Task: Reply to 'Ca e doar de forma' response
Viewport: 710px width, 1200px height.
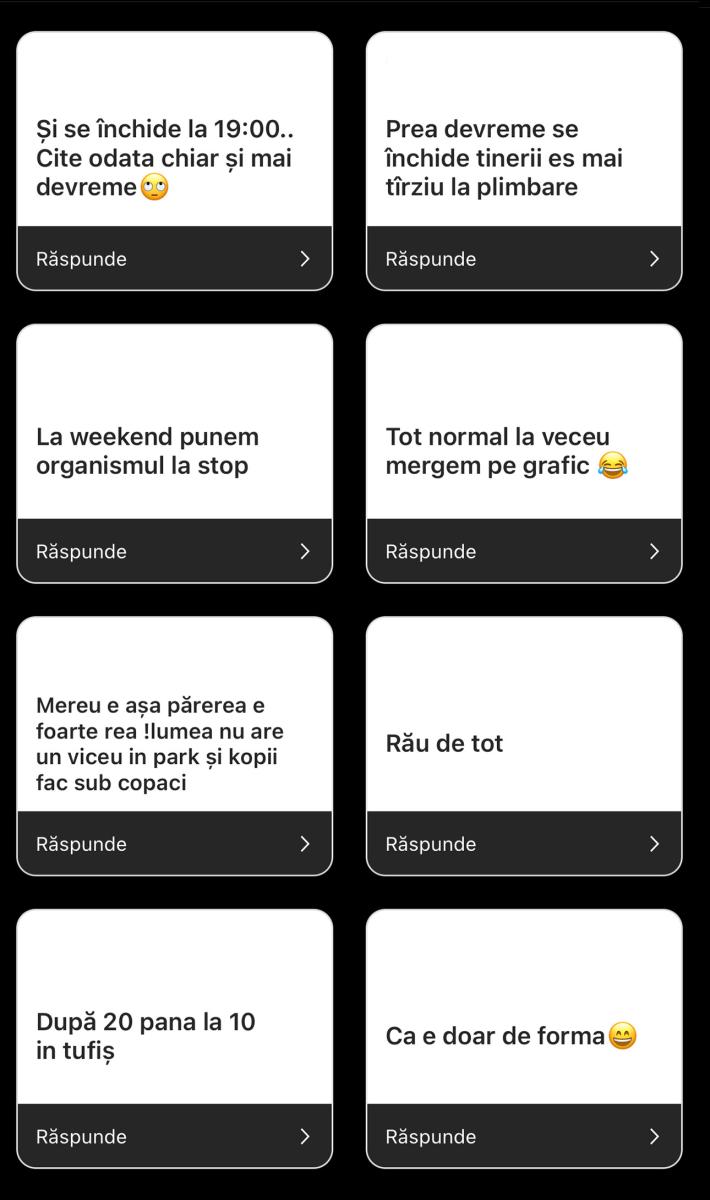Action: click(x=524, y=1136)
